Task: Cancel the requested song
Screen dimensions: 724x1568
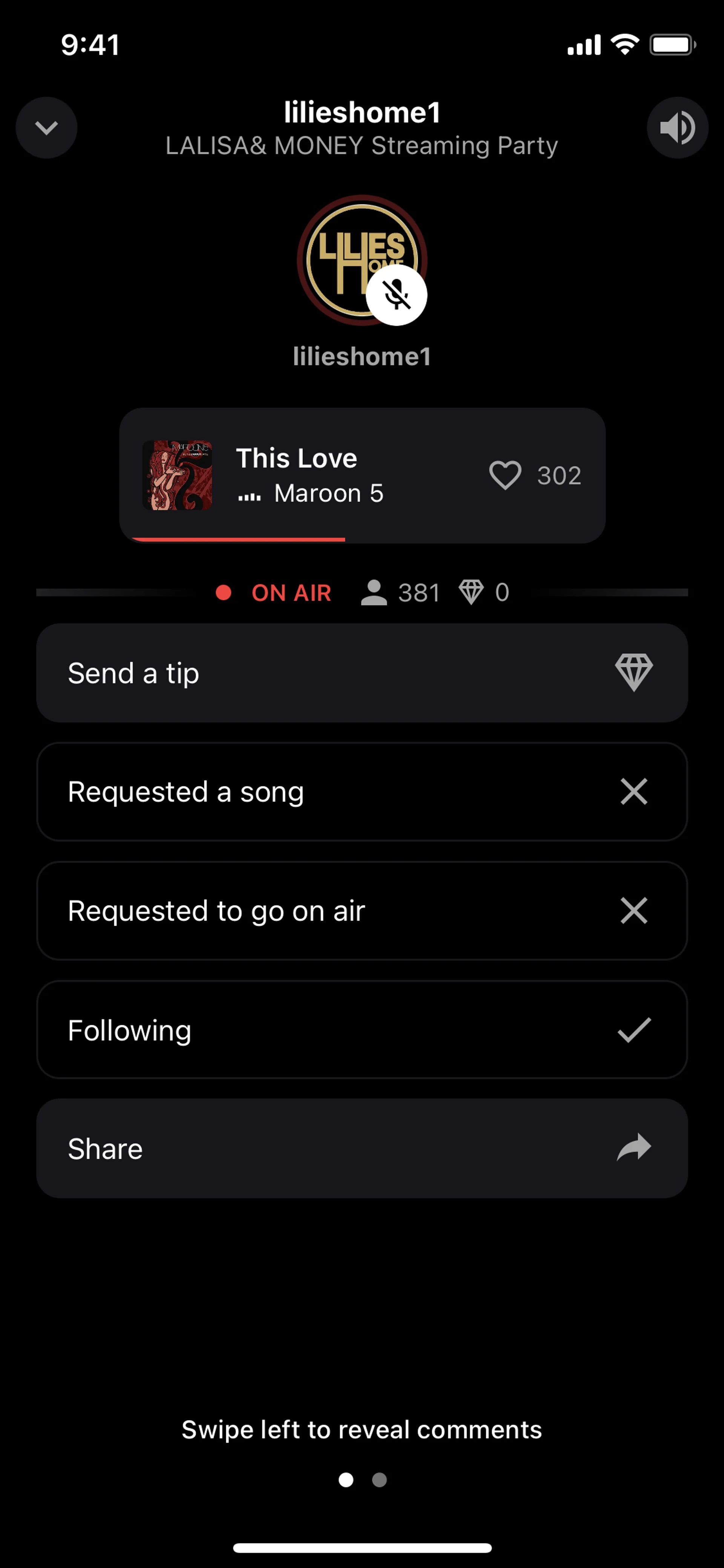Action: pos(633,791)
